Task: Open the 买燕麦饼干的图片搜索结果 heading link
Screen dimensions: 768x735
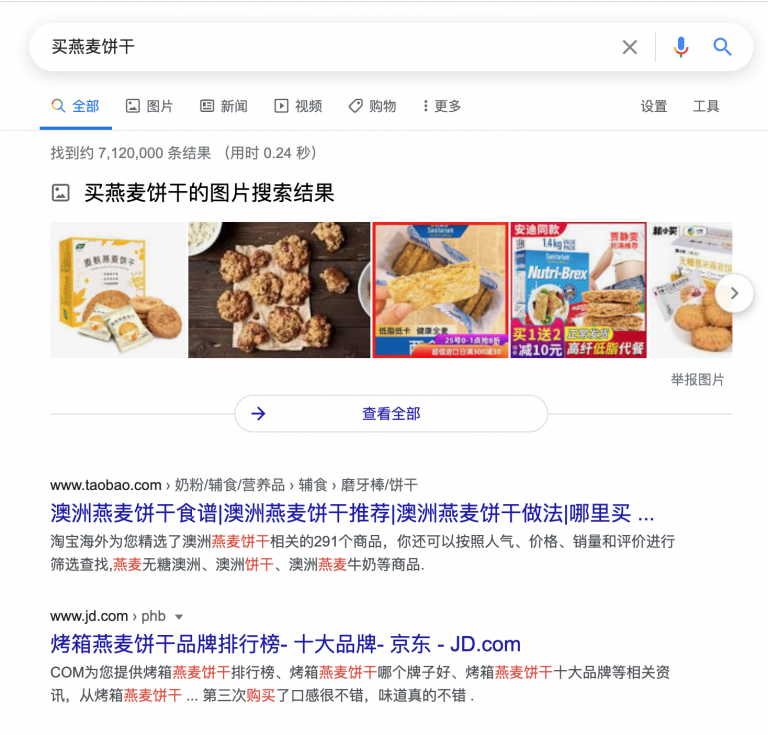Action: pos(209,193)
